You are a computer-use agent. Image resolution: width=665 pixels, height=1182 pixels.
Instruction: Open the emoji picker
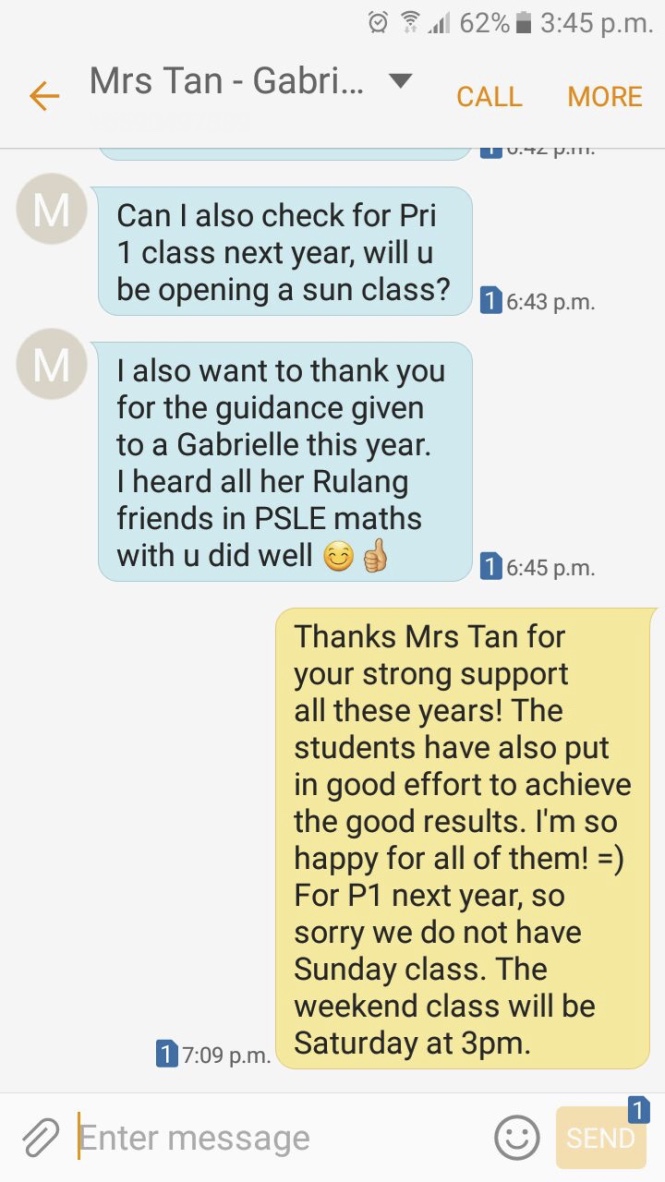pos(517,1137)
